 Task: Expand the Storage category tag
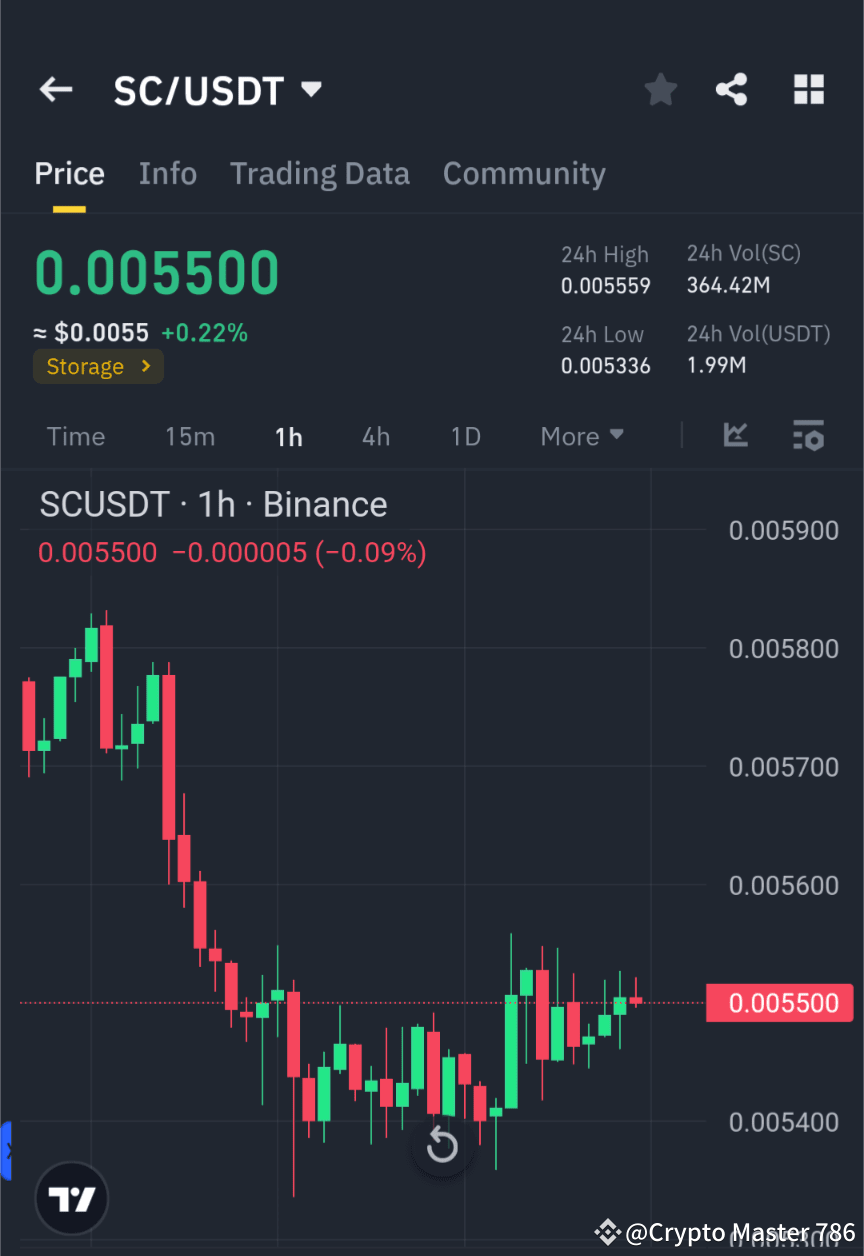click(x=98, y=366)
